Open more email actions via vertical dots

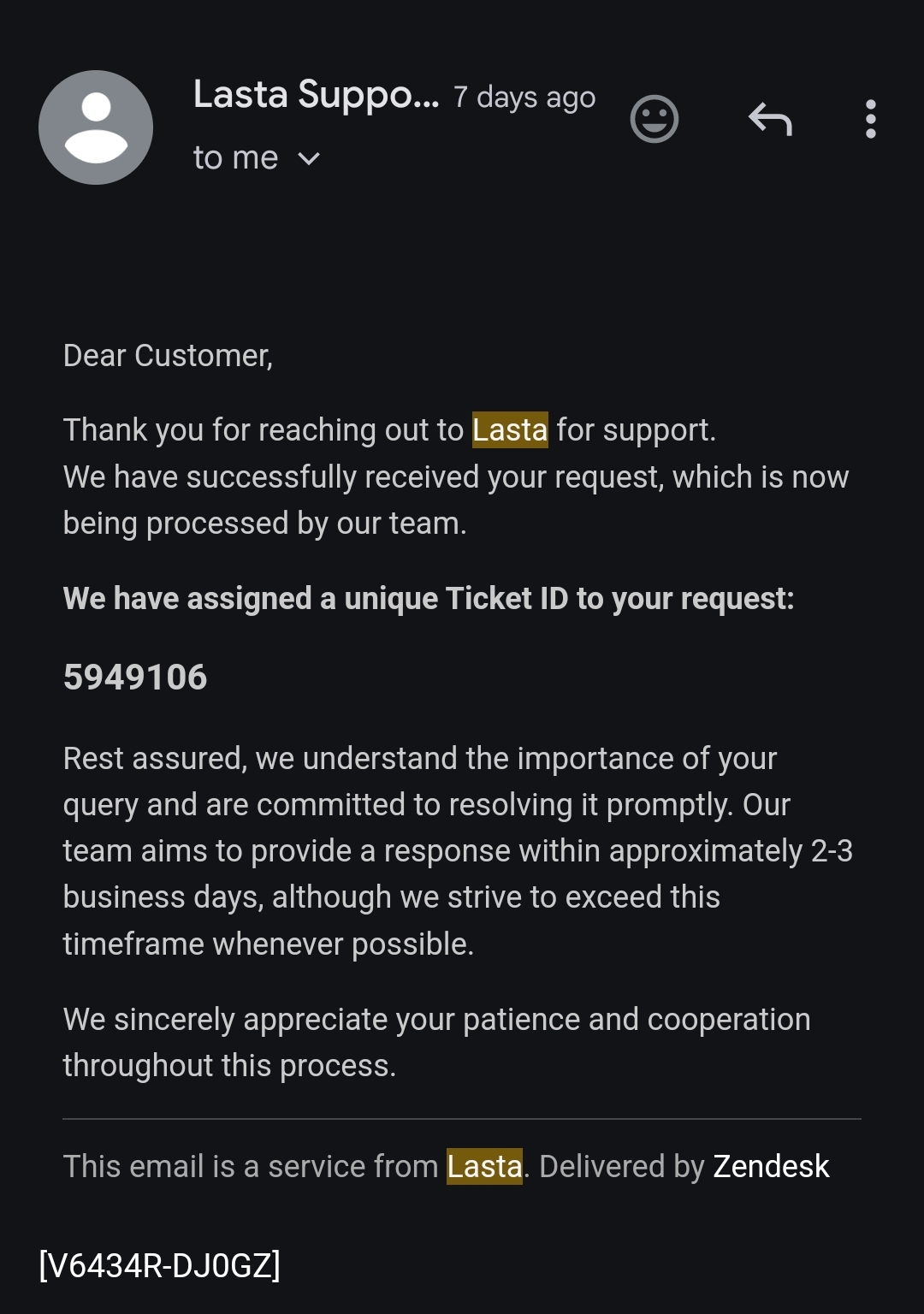click(x=870, y=119)
